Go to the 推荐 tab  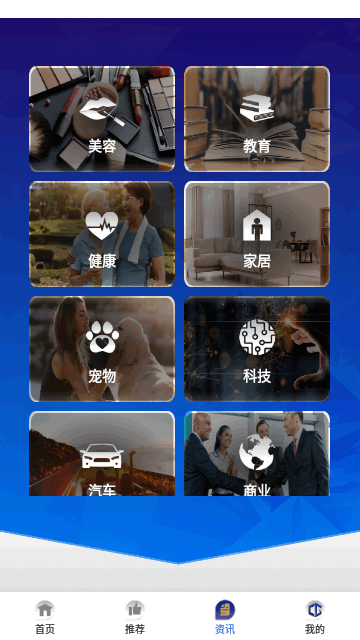coord(135,617)
